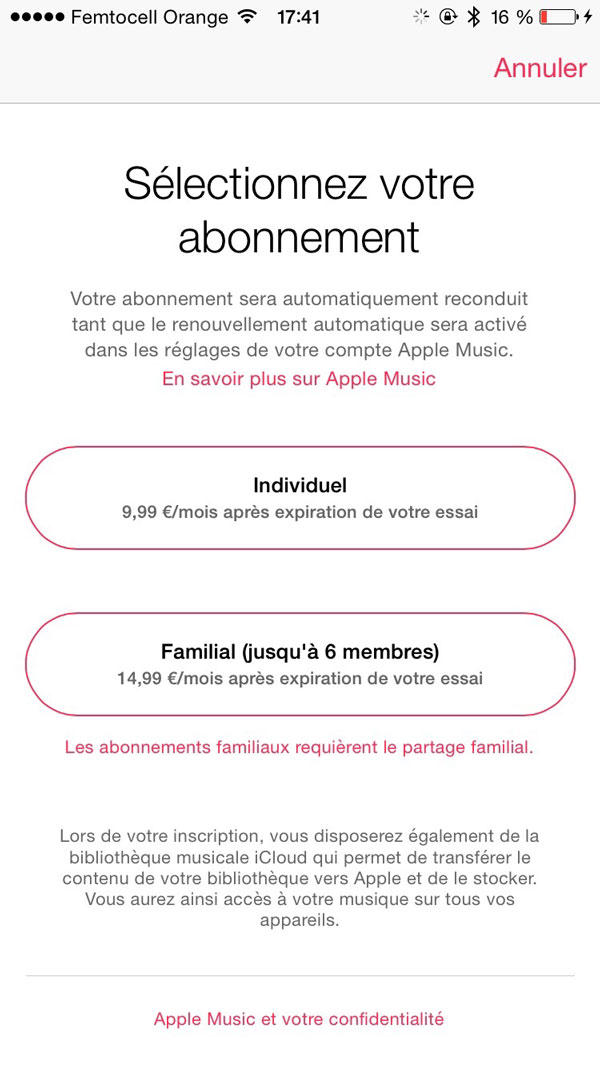
Task: Open 'Apple Music et votre confidentialité'
Action: coord(299,1019)
